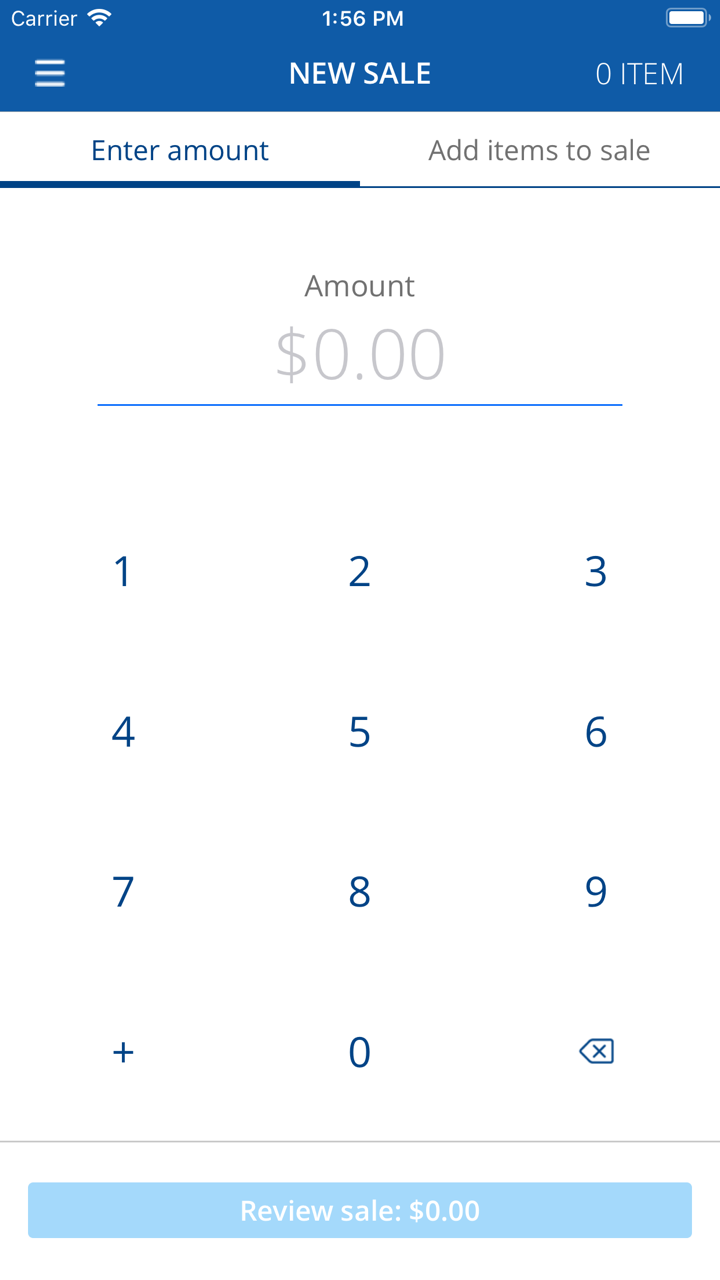Enter digit 7 on the keypad
The height and width of the screenshot is (1280, 720).
pyautogui.click(x=122, y=891)
